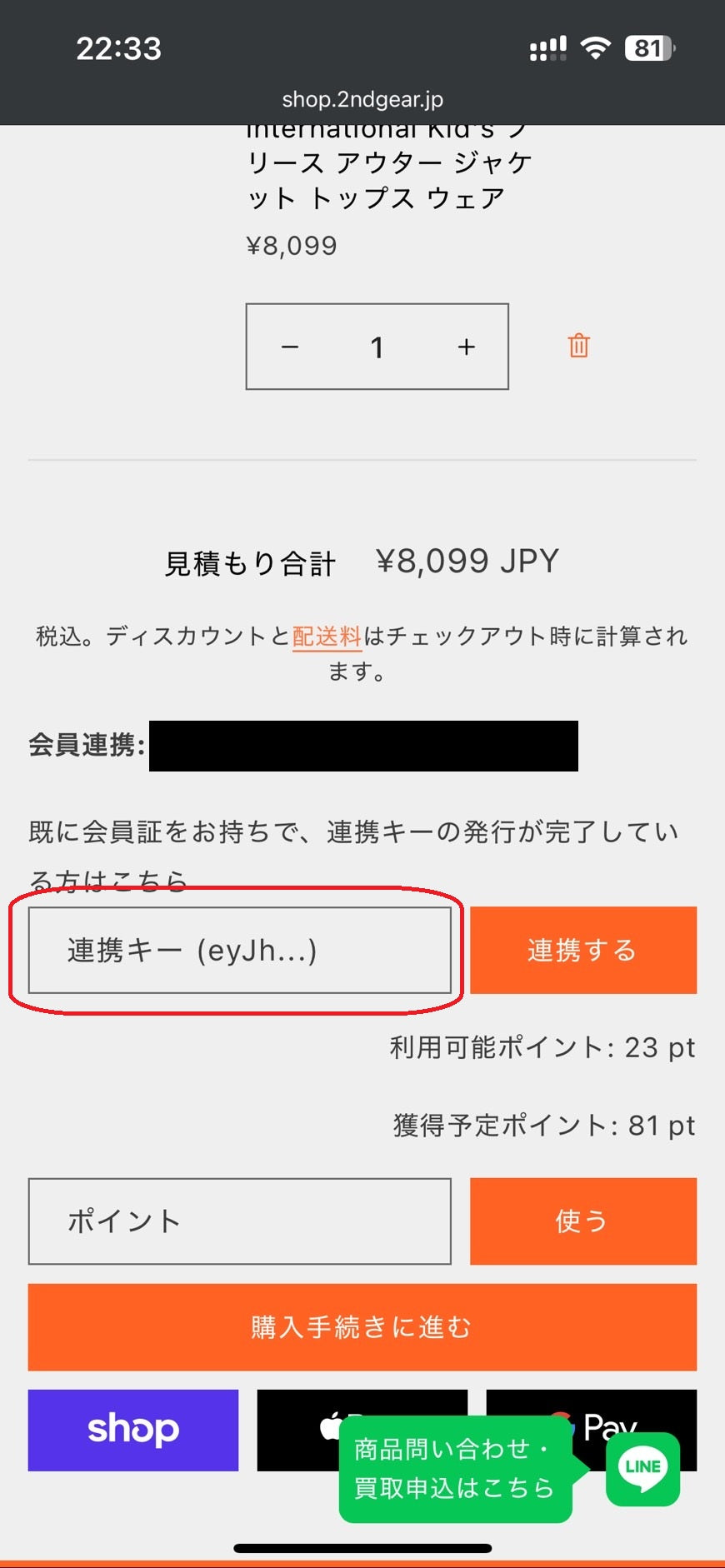Pay with Shop Pay button
The height and width of the screenshot is (1568, 725).
click(133, 1430)
